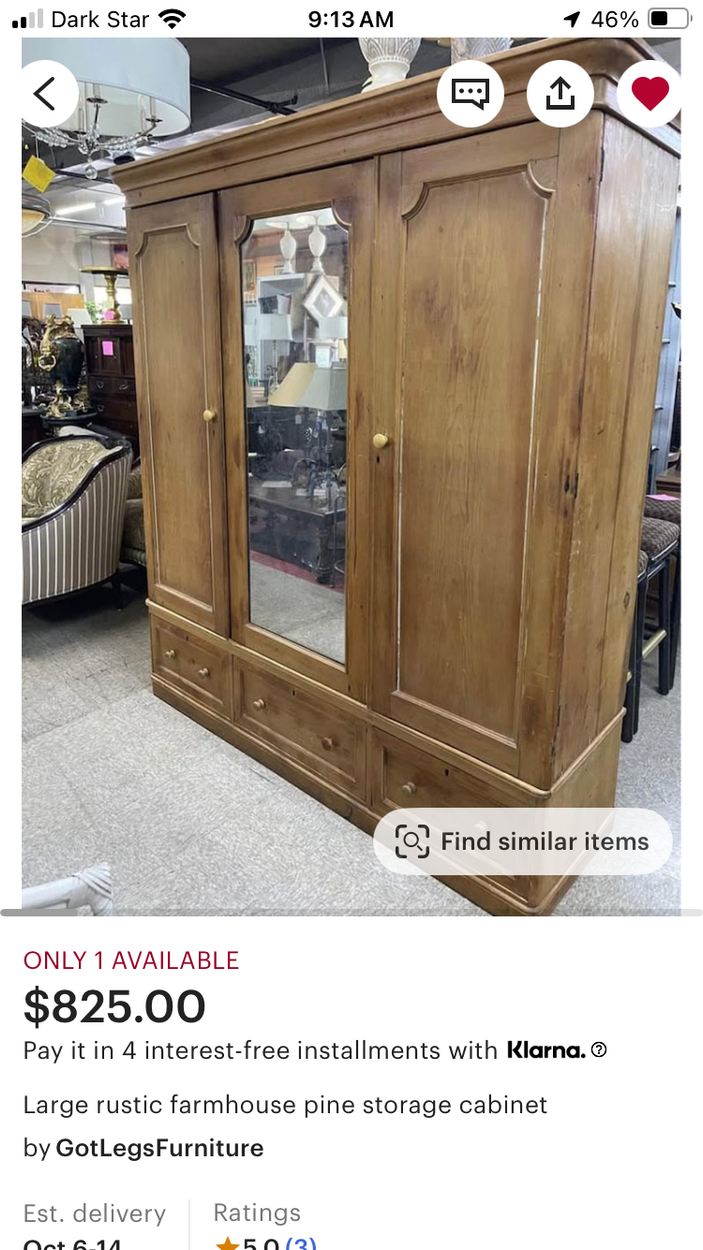
Task: Visit GotLegsFurniture shop page
Action: click(x=159, y=1148)
